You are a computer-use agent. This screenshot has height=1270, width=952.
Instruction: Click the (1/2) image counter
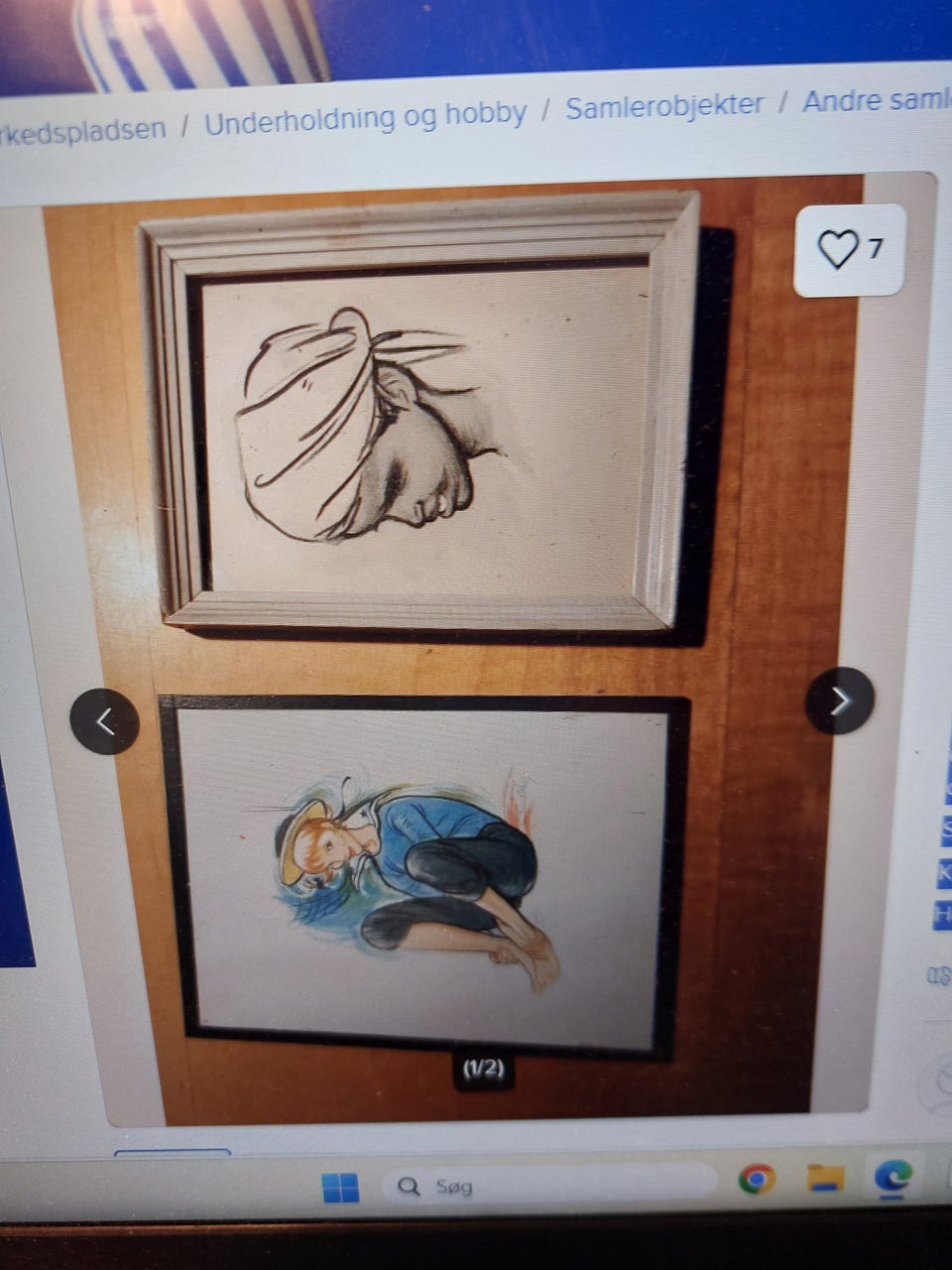click(483, 1069)
